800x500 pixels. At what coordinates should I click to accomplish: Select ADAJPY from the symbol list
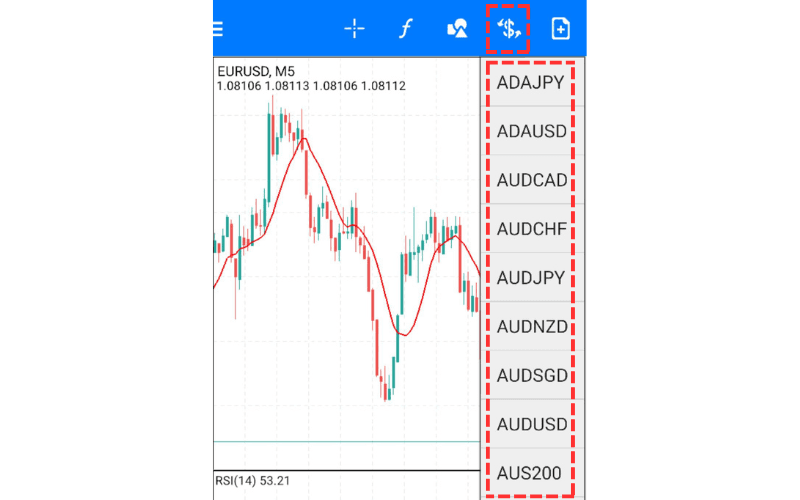(x=531, y=83)
